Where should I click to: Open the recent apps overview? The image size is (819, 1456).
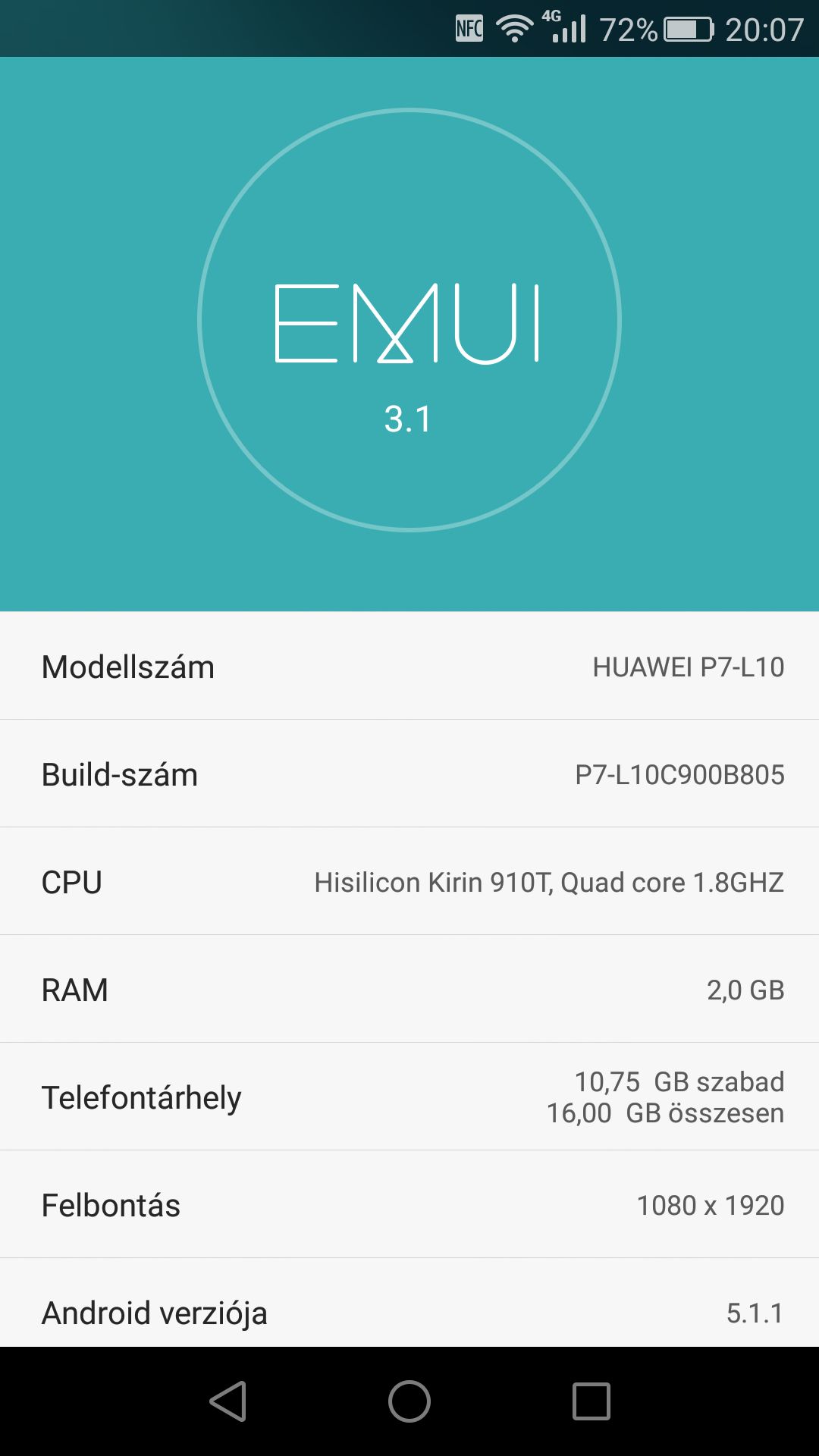click(x=591, y=1401)
